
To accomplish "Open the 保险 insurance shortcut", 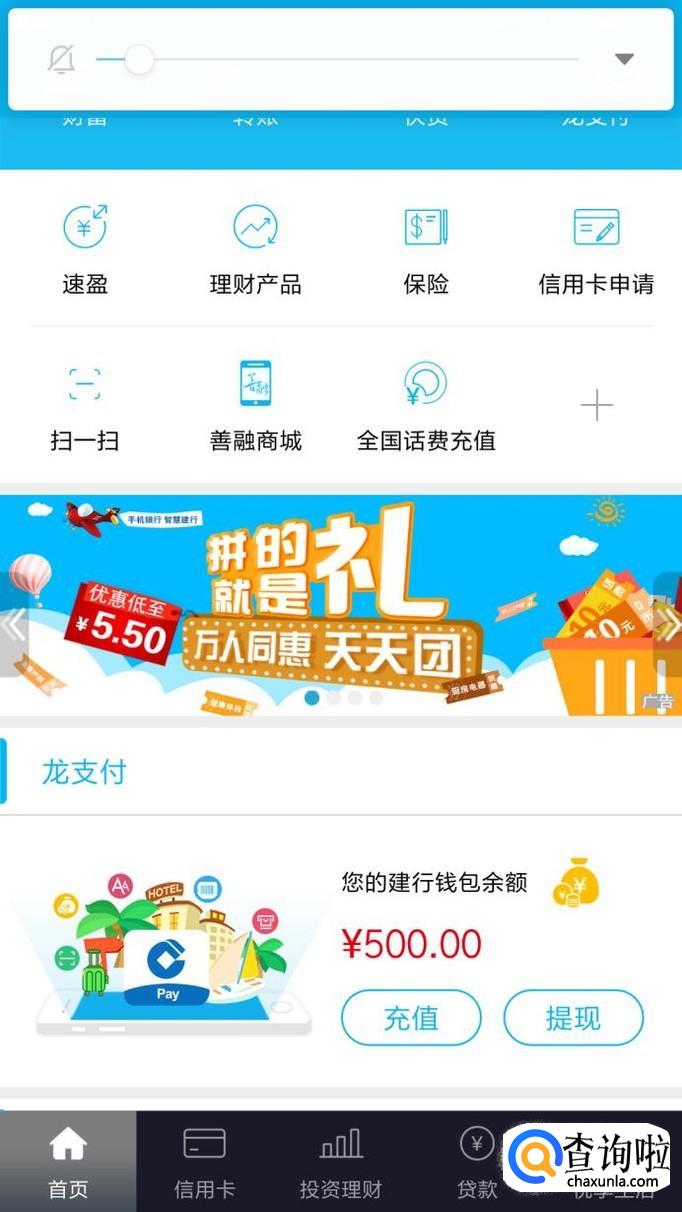I will click(426, 250).
